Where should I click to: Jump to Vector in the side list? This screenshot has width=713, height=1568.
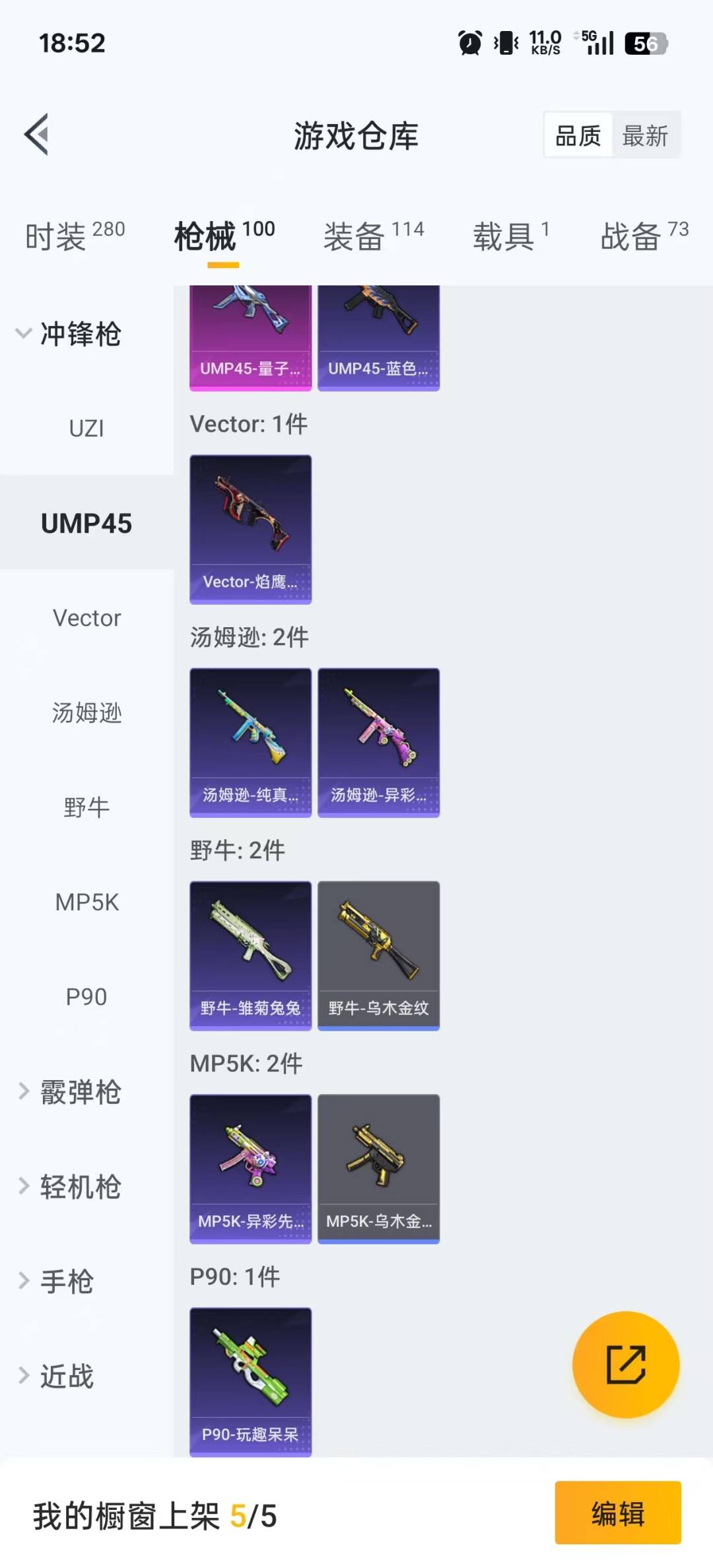coord(86,618)
